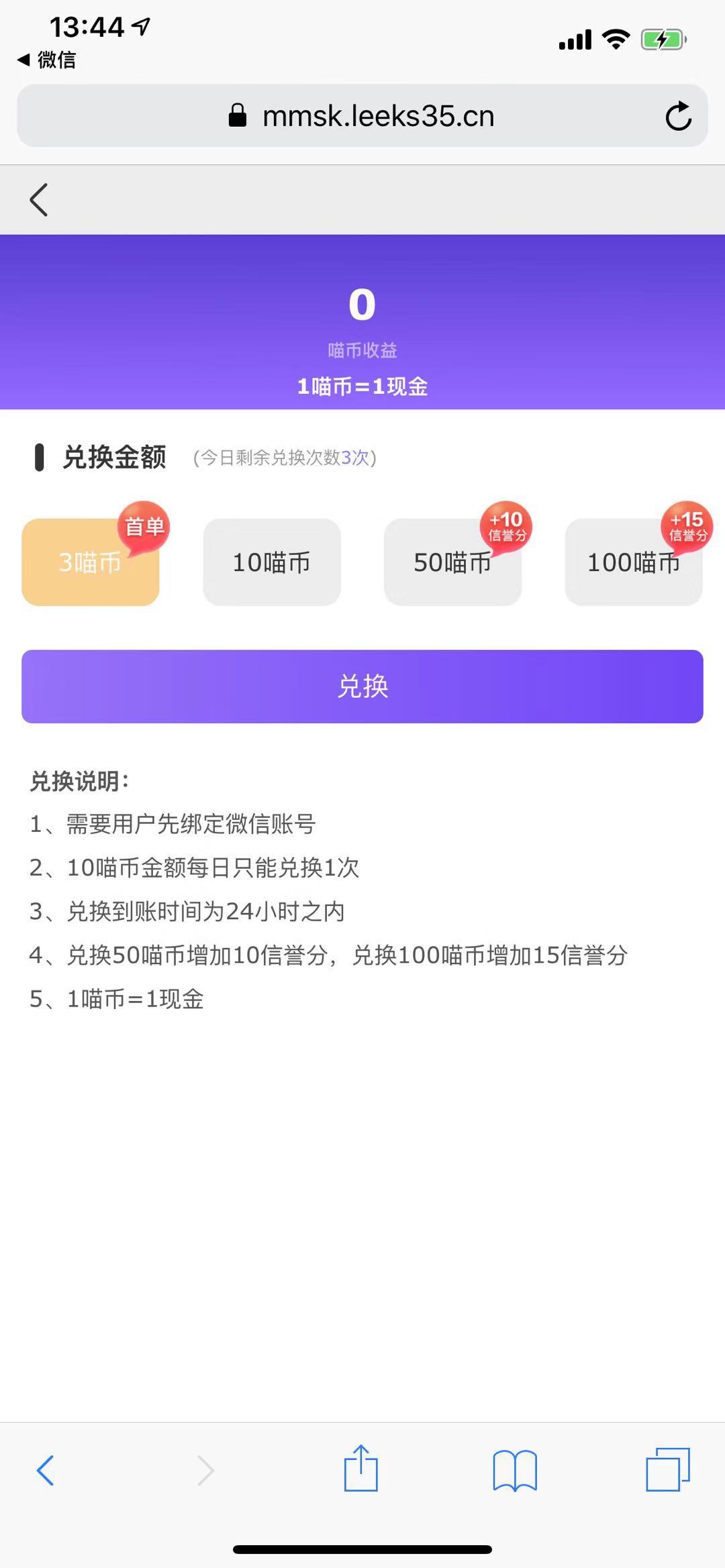Tap the page's back chevron below the address bar

(x=38, y=199)
